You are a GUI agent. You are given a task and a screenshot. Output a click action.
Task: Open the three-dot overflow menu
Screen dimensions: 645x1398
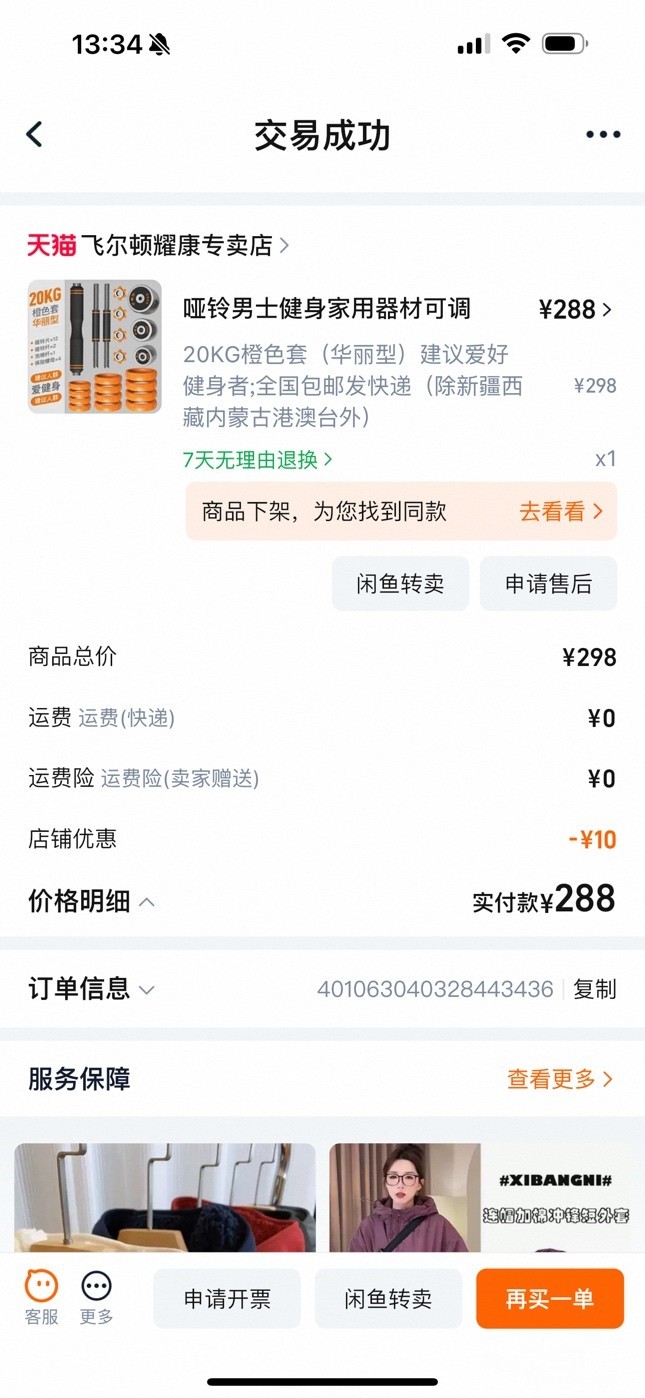click(602, 135)
